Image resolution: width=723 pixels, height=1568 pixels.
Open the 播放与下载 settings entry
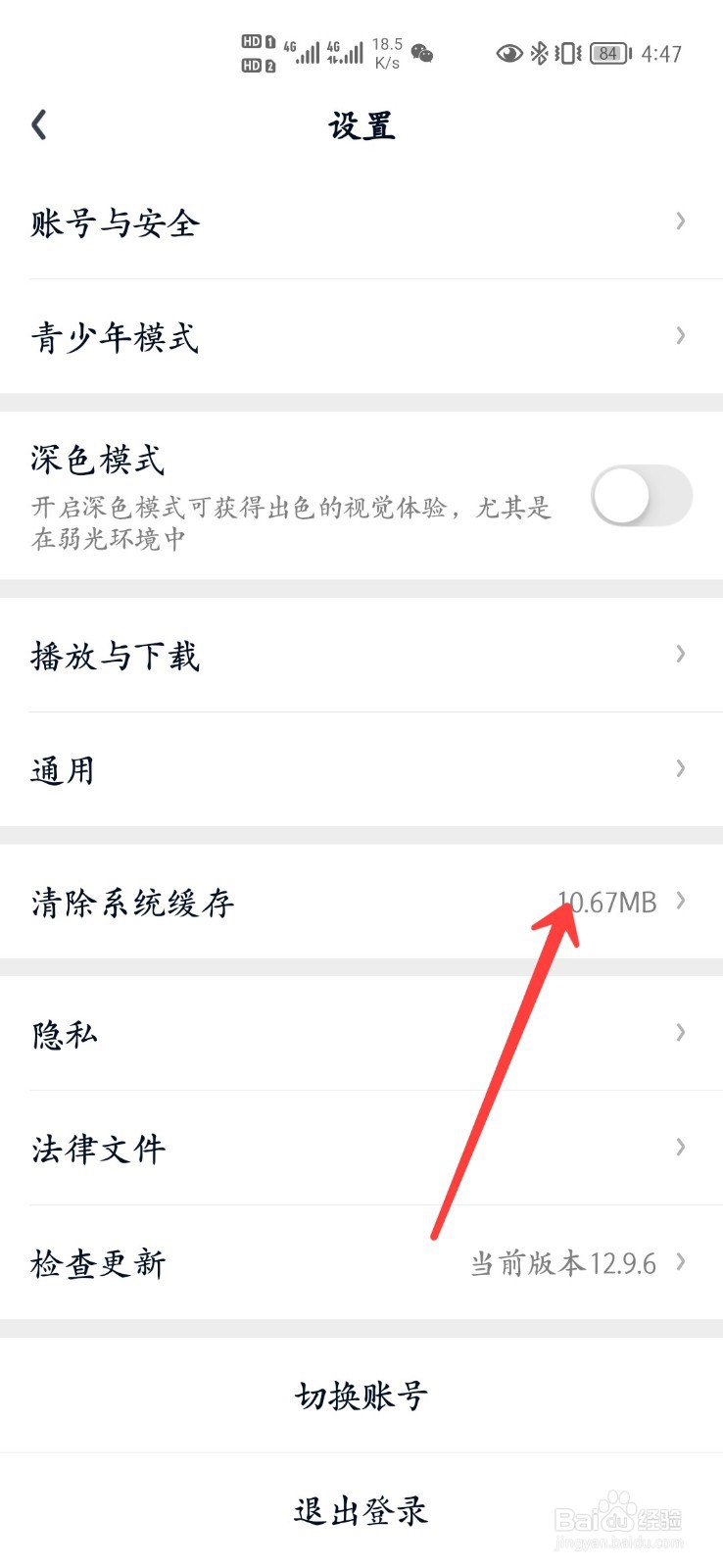[x=361, y=655]
